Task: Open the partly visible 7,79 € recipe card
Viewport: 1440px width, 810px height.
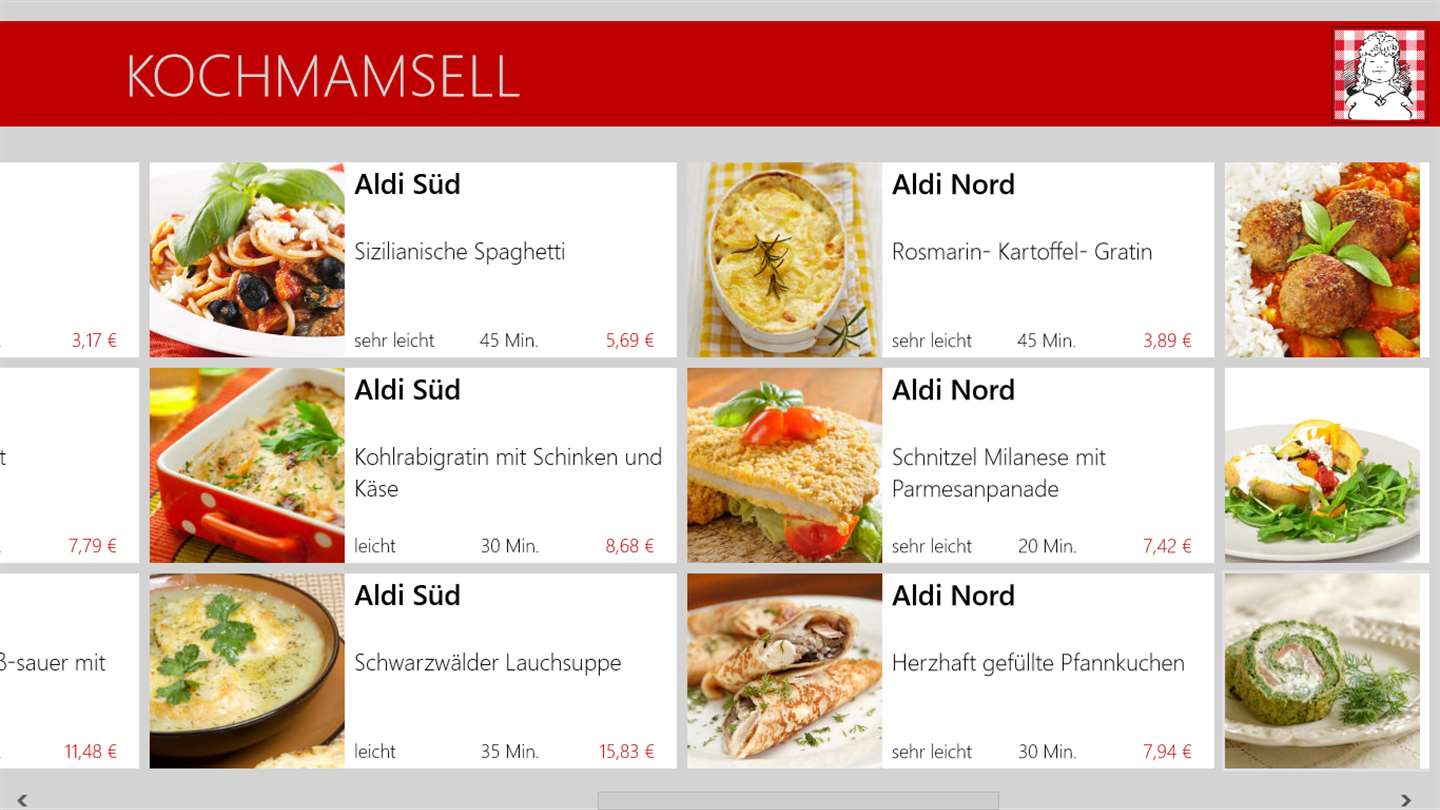Action: (x=70, y=465)
